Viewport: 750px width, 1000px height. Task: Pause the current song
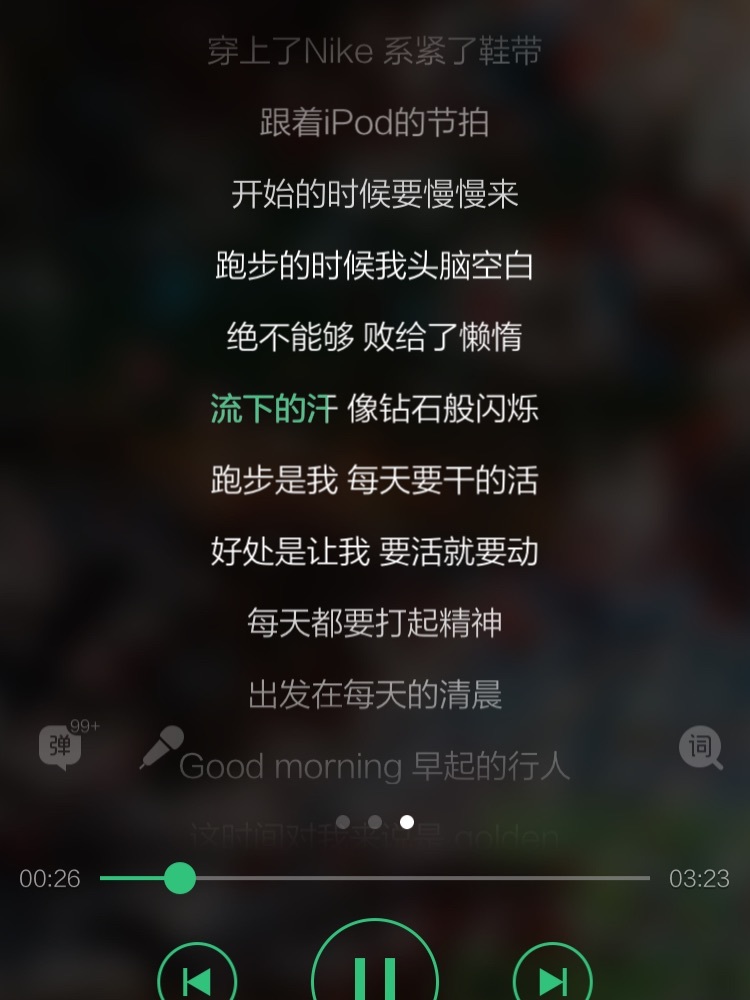click(x=375, y=970)
